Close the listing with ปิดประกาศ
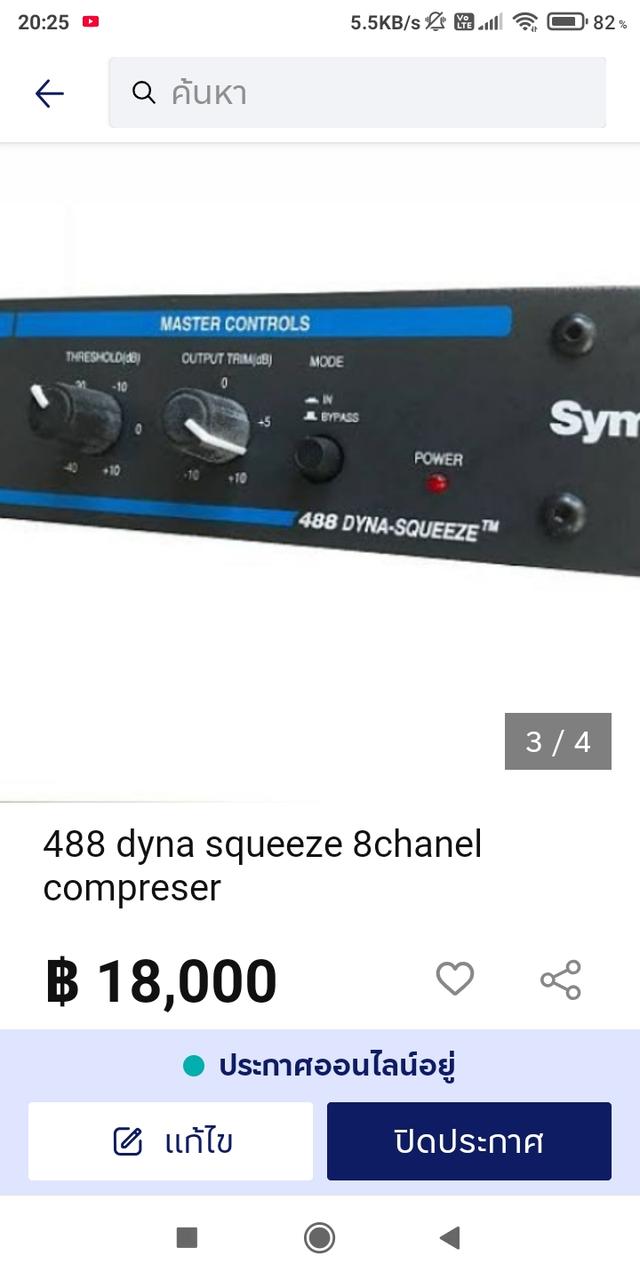Viewport: 640px width, 1280px height. 469,1141
